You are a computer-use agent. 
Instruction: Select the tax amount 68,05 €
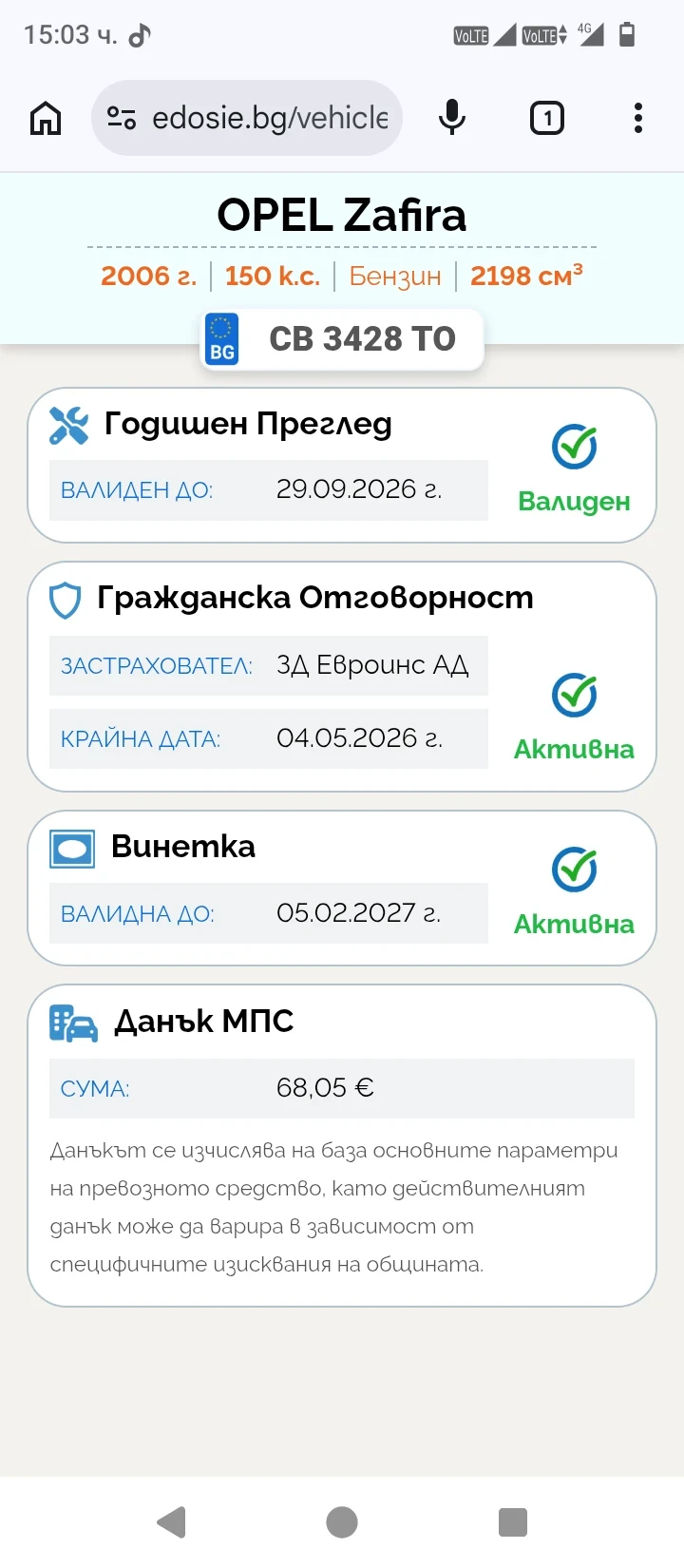pyautogui.click(x=324, y=1088)
